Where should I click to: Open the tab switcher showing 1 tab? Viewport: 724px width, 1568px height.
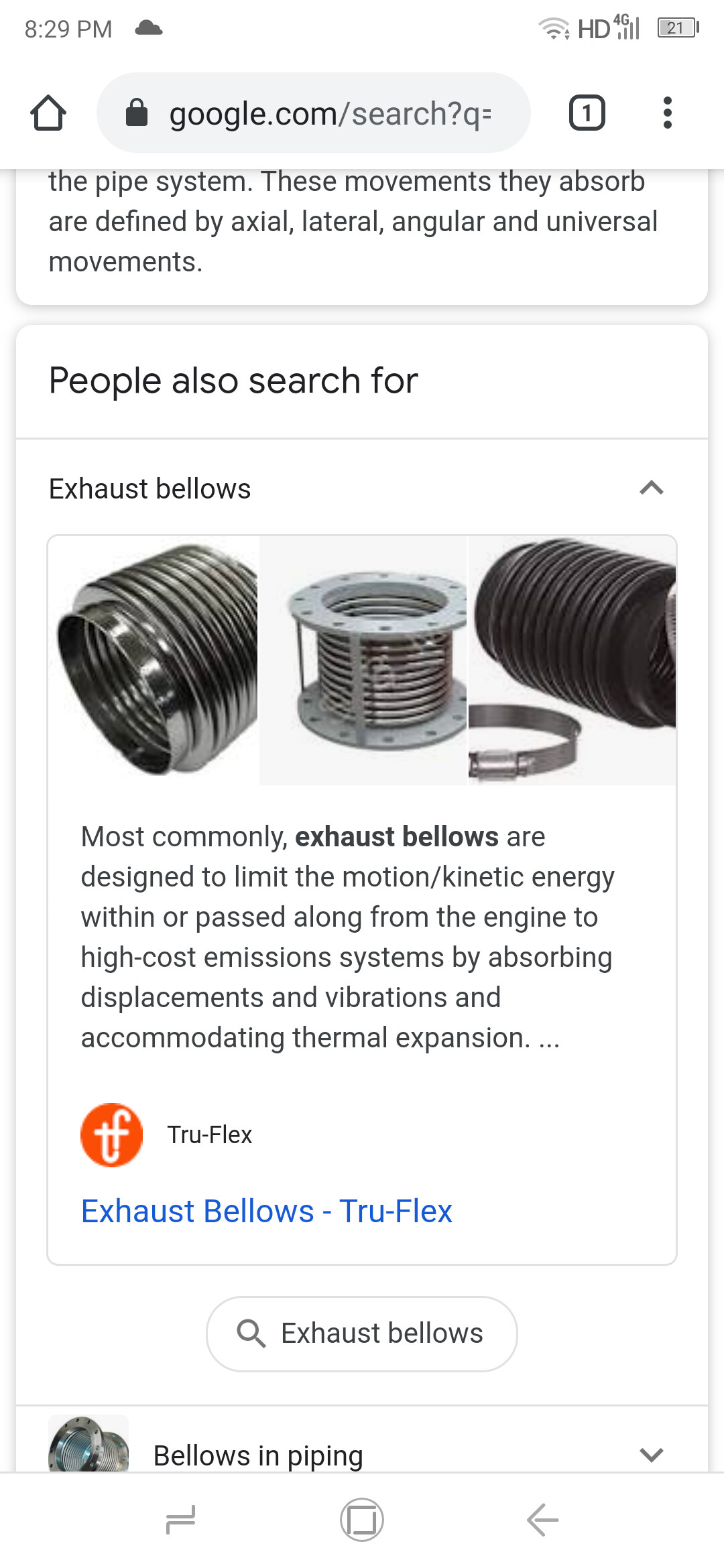tap(587, 113)
